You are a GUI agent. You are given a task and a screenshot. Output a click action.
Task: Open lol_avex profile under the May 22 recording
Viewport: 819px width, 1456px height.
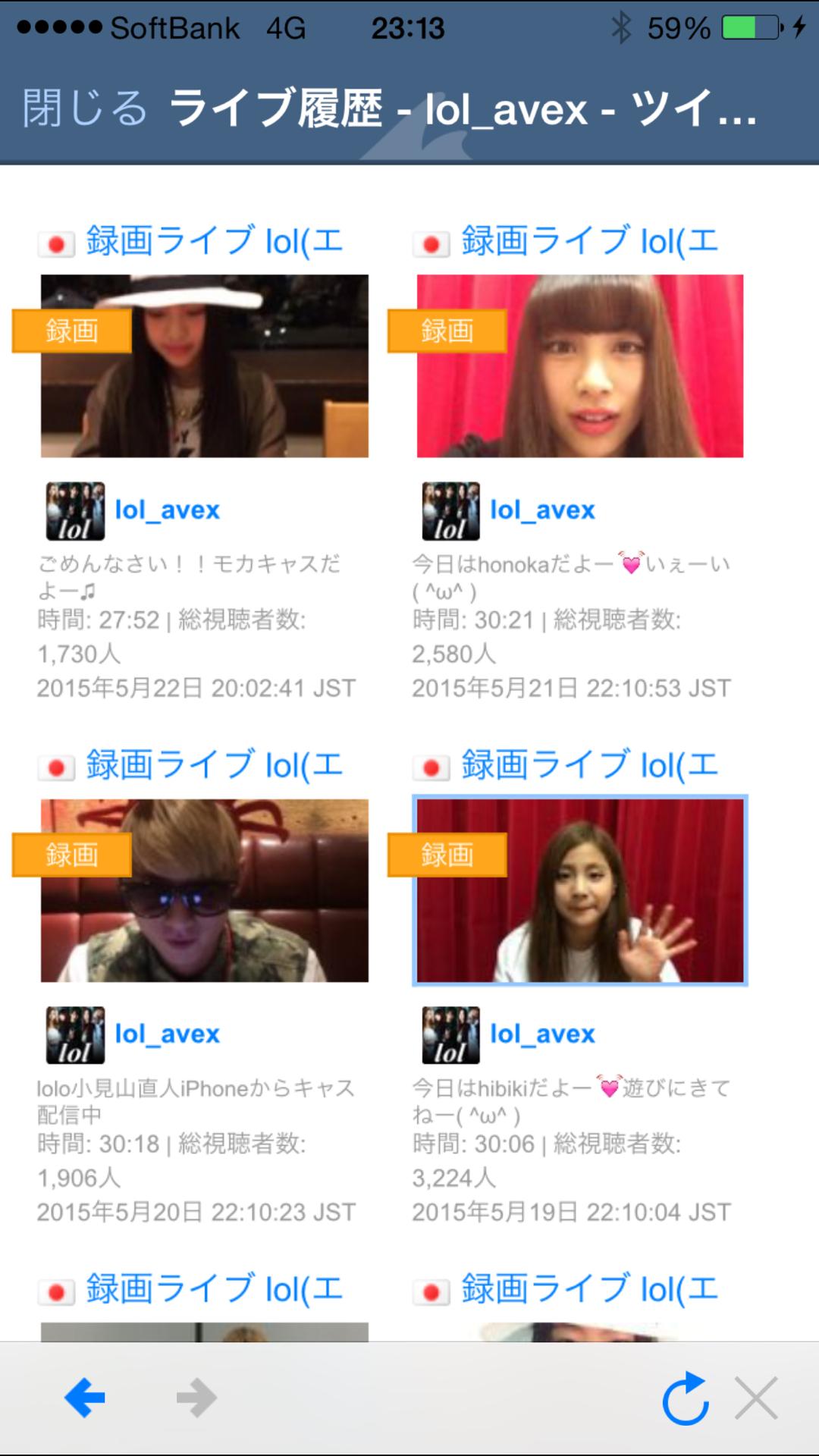pyautogui.click(x=167, y=510)
